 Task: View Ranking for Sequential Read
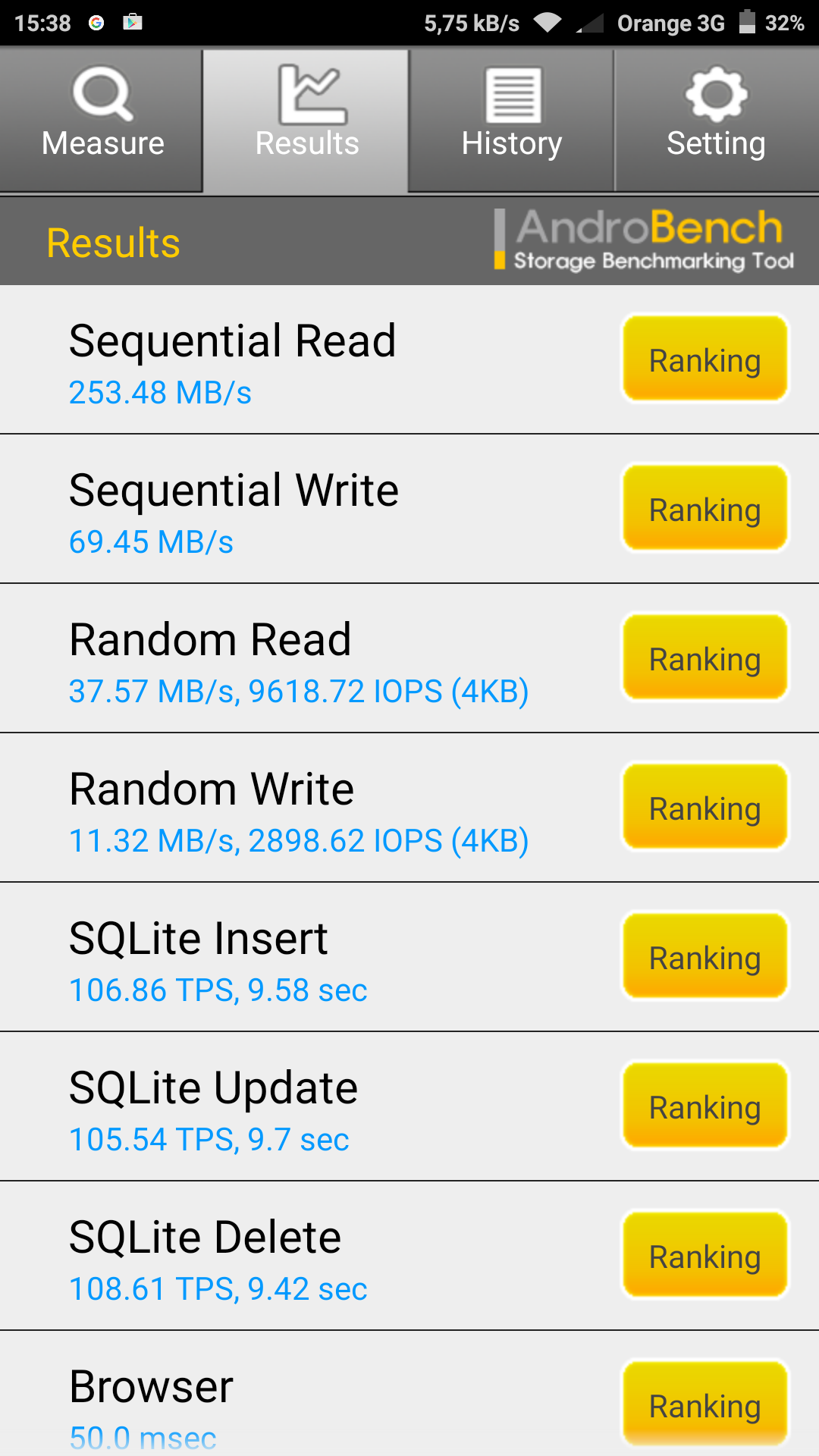[705, 359]
